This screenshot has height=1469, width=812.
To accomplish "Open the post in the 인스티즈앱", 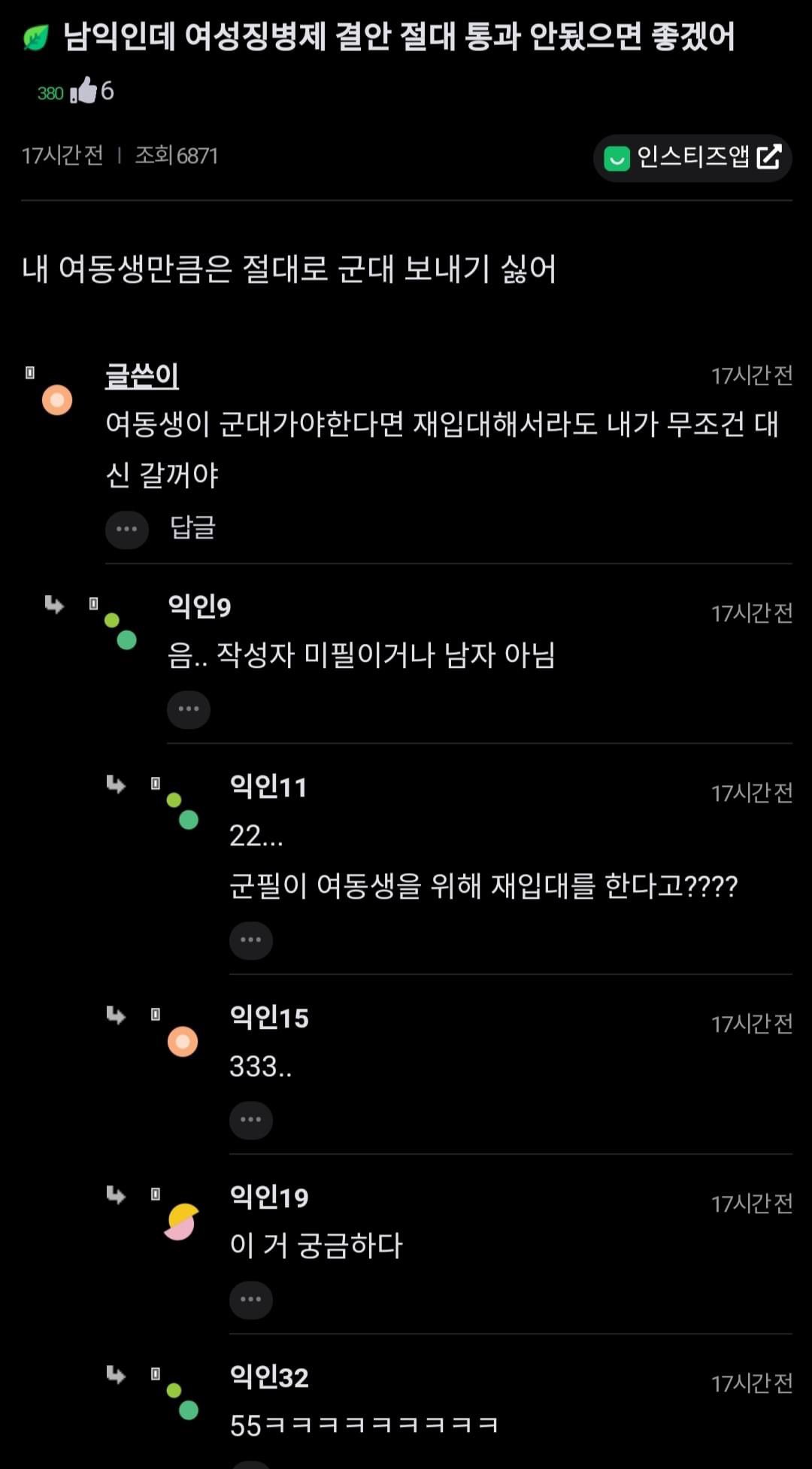I will point(692,158).
